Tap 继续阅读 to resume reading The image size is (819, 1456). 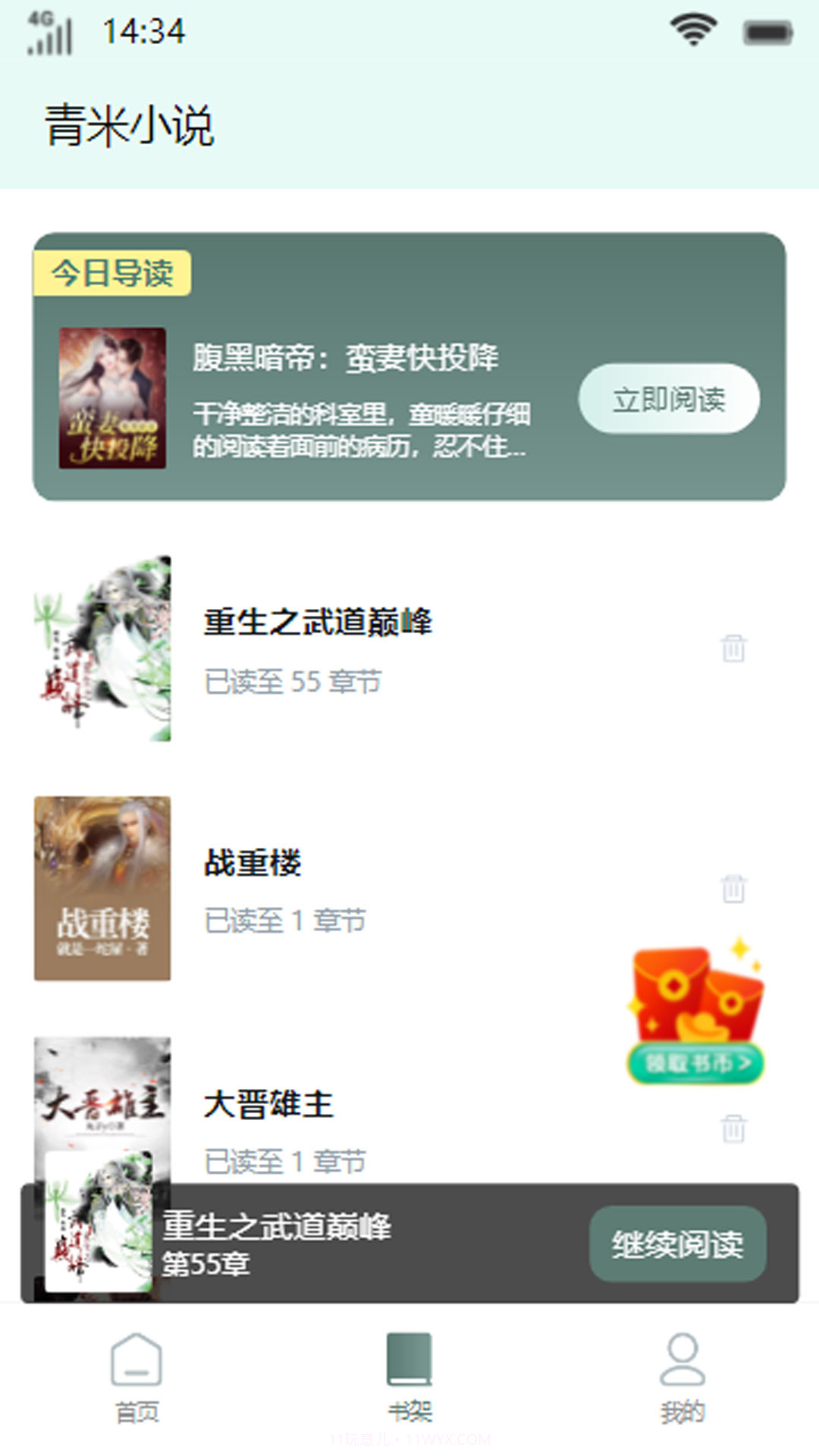[676, 1244]
